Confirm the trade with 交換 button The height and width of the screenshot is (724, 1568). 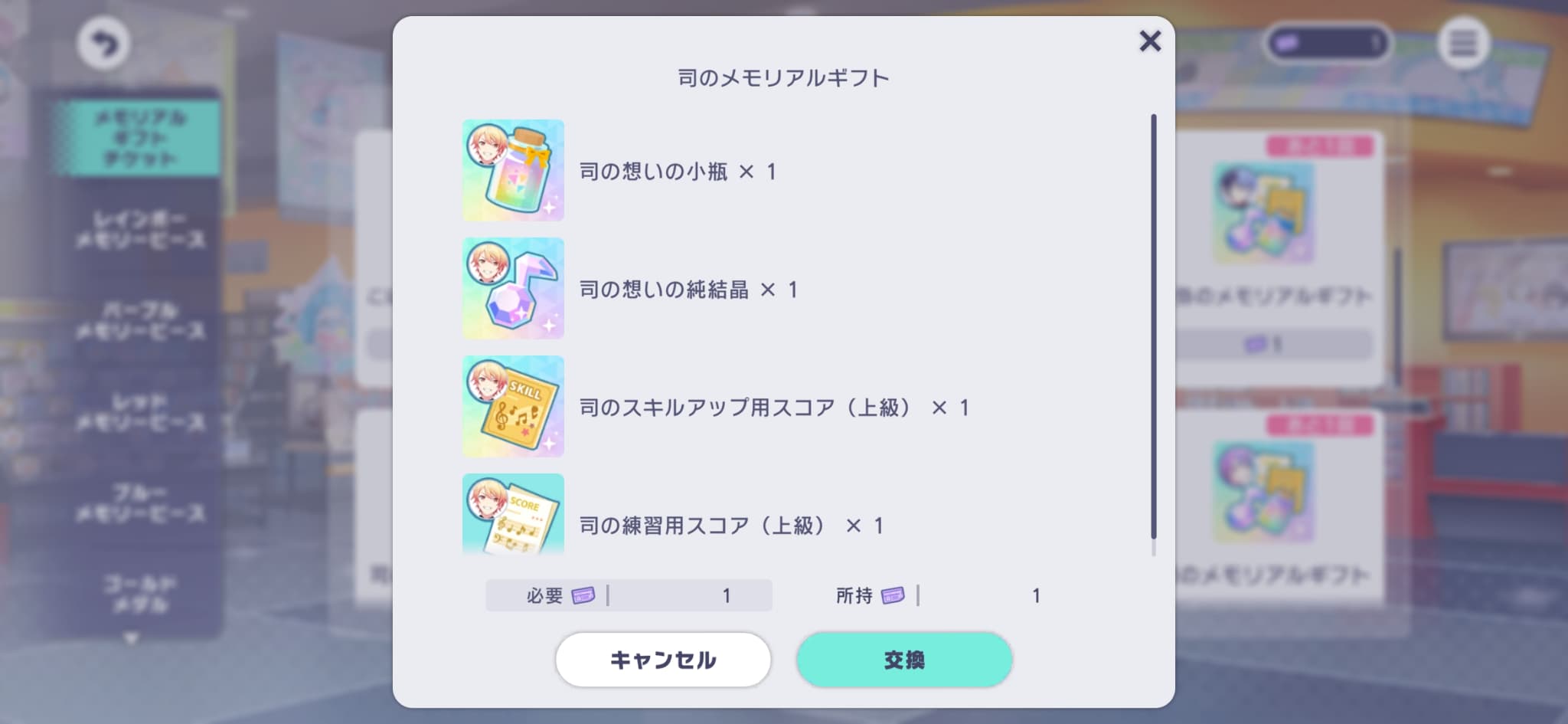pyautogui.click(x=904, y=660)
